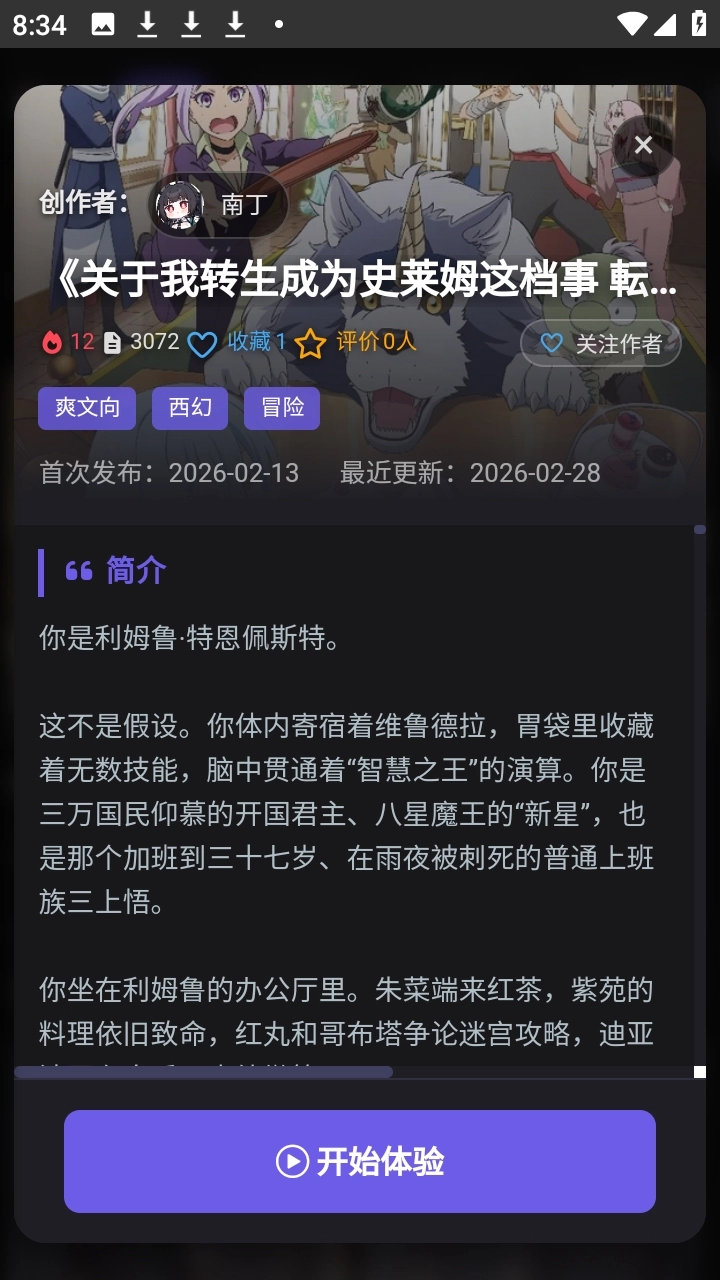Toggle the rating star for this story
The image size is (720, 1280).
tap(311, 342)
